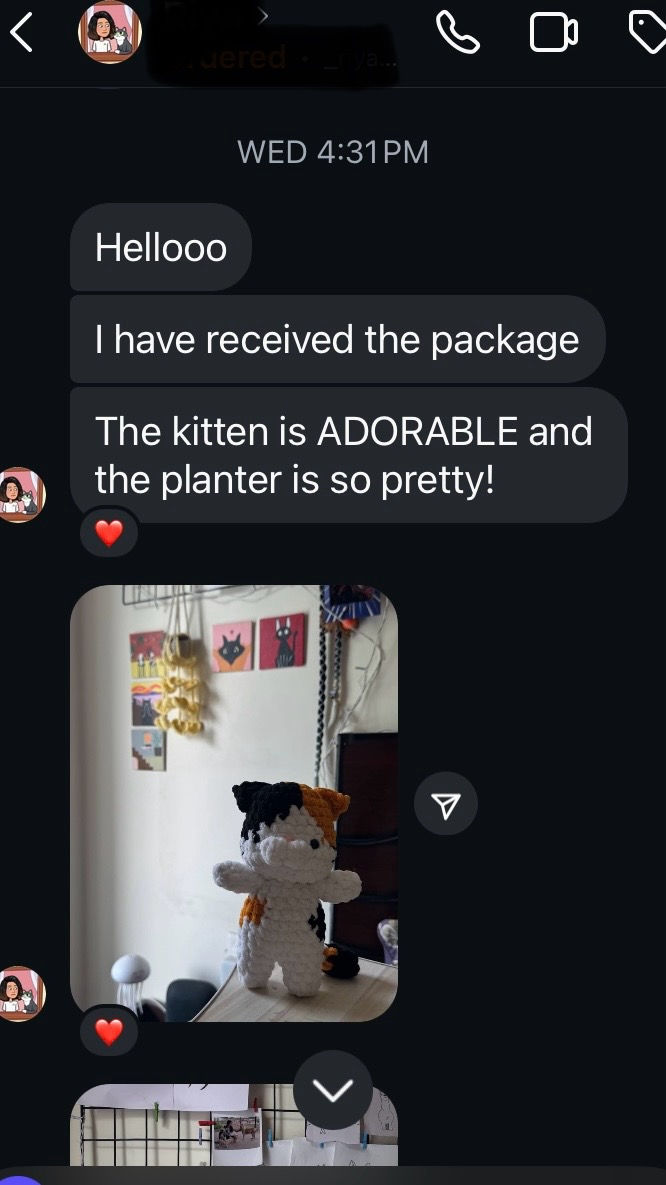Viewport: 666px width, 1185px height.
Task: Forward the kitten photo with share arrow
Action: 446,803
